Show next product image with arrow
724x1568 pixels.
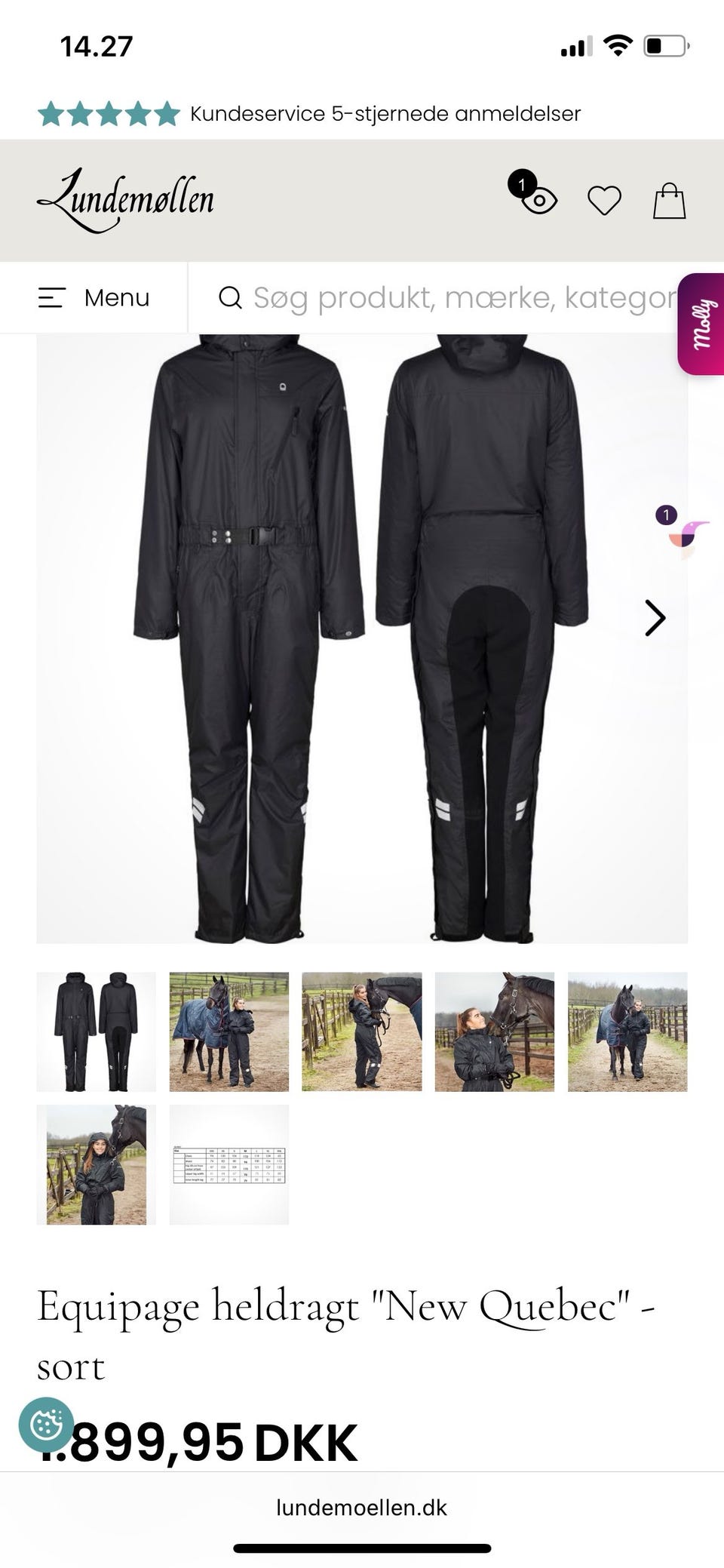pyautogui.click(x=655, y=618)
